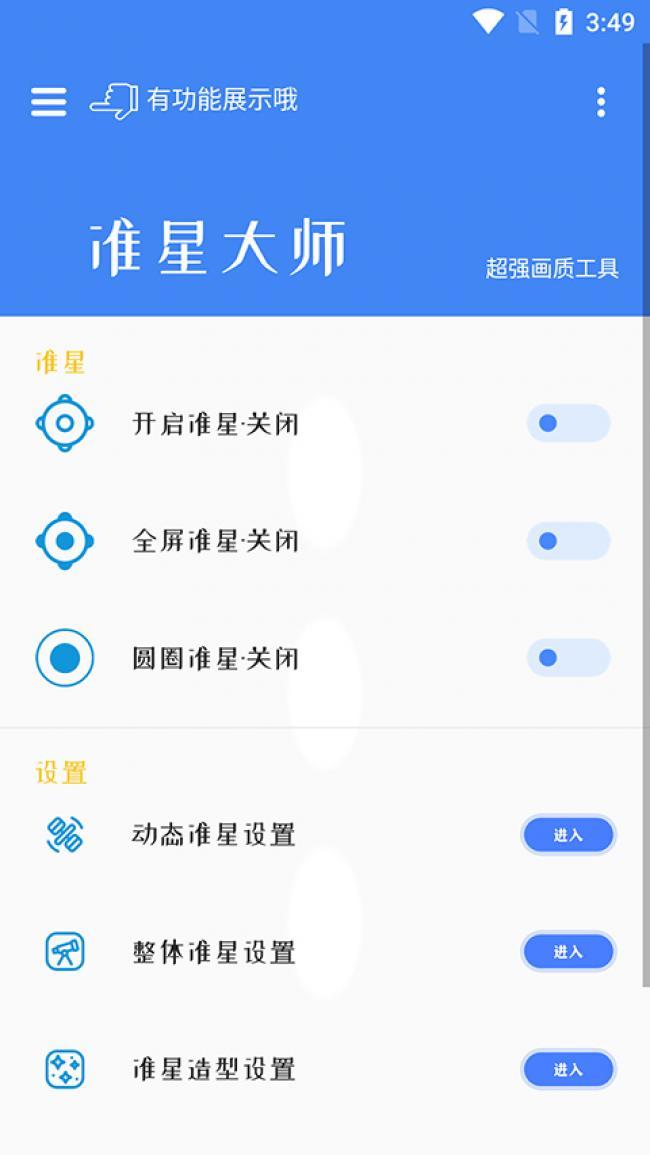Viewport: 650px width, 1155px height.
Task: Turn on the 圆圈准星 switch
Action: tap(568, 658)
